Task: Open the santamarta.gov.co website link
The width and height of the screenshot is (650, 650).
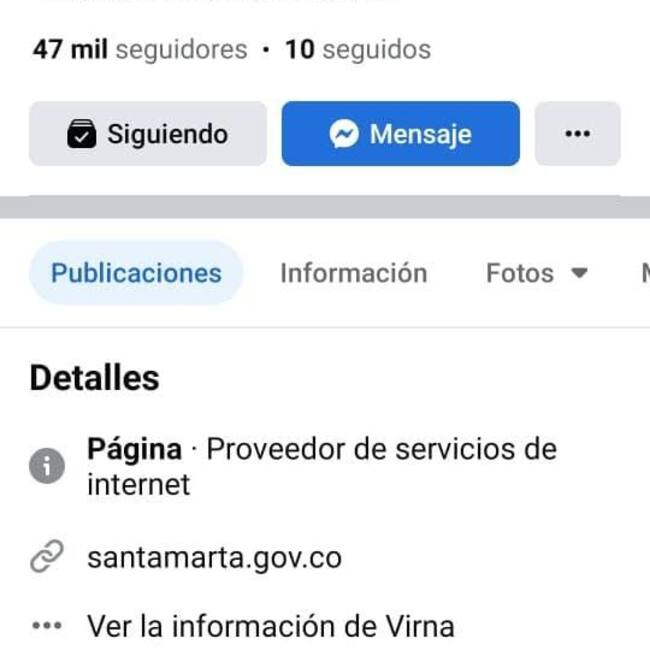Action: [x=214, y=557]
